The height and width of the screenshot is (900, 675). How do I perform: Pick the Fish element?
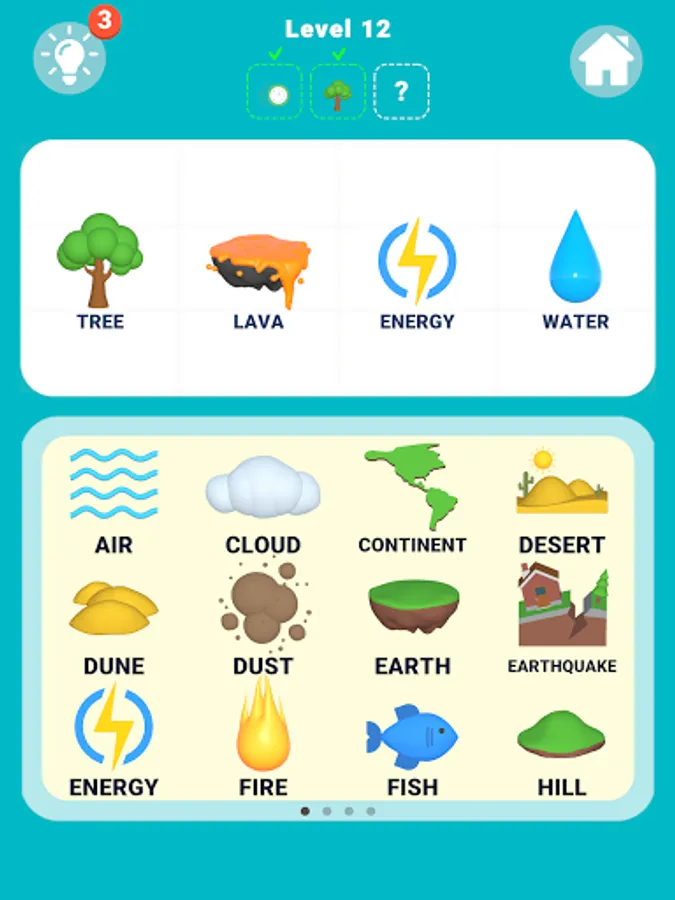click(412, 751)
